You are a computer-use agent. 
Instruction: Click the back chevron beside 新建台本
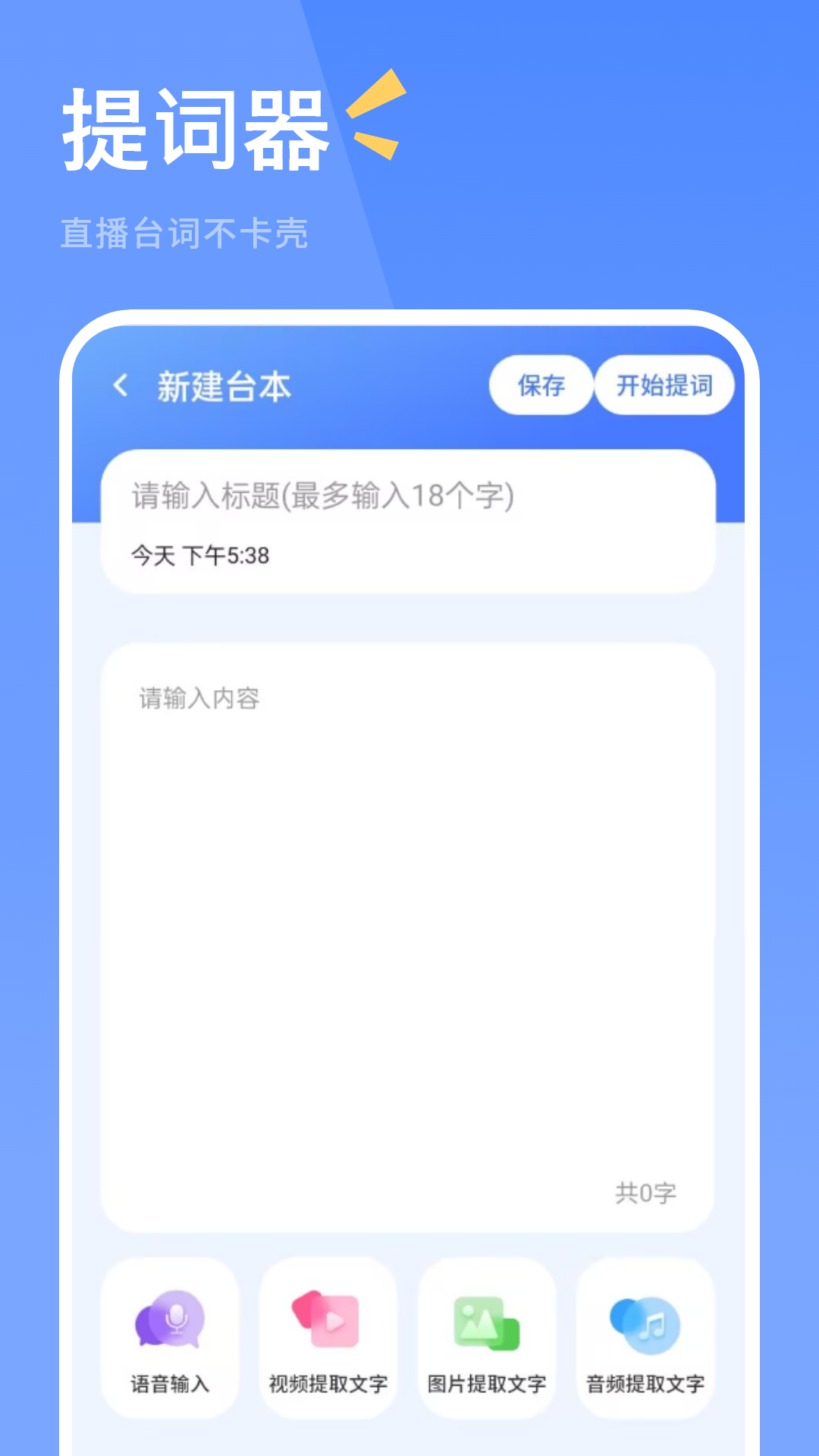click(x=121, y=385)
